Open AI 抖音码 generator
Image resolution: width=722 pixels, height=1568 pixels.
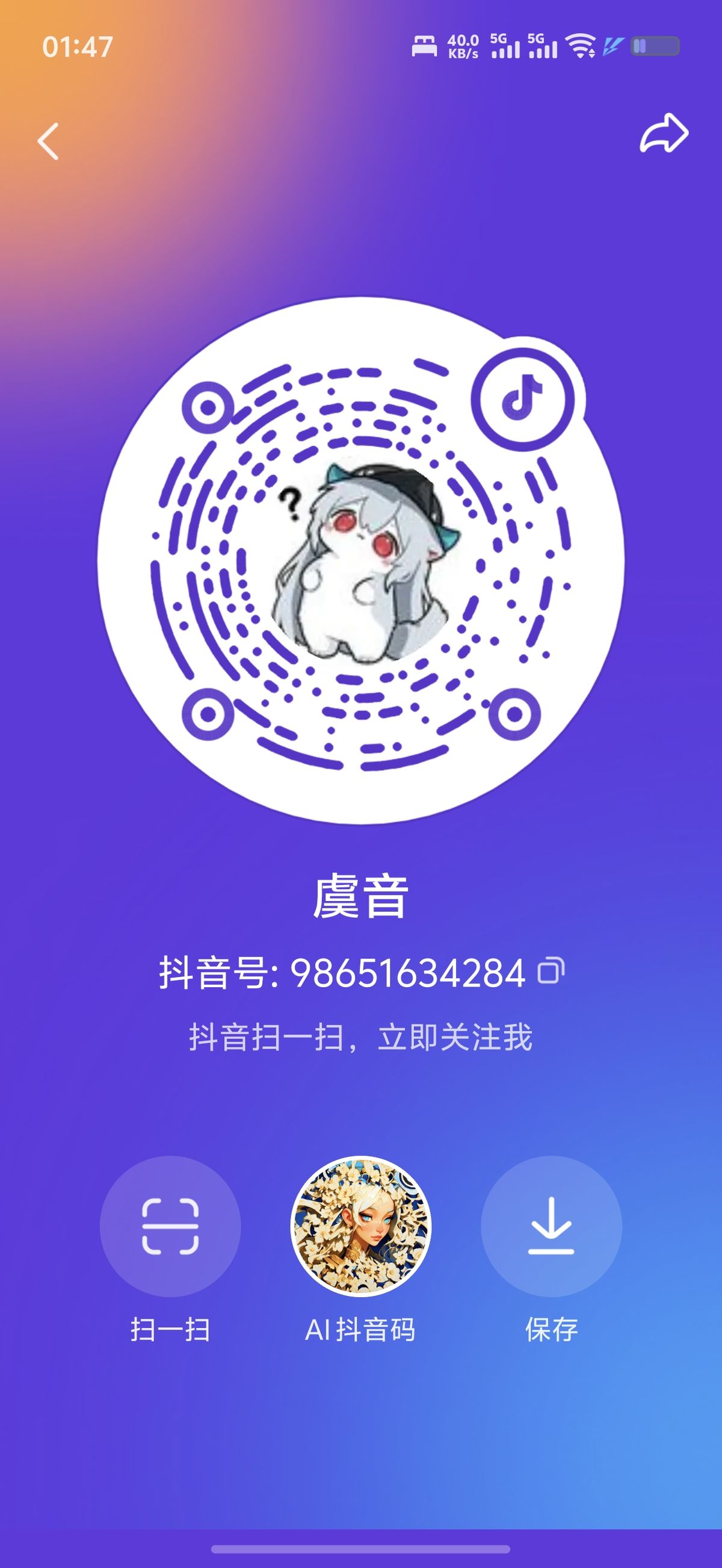[360, 1227]
